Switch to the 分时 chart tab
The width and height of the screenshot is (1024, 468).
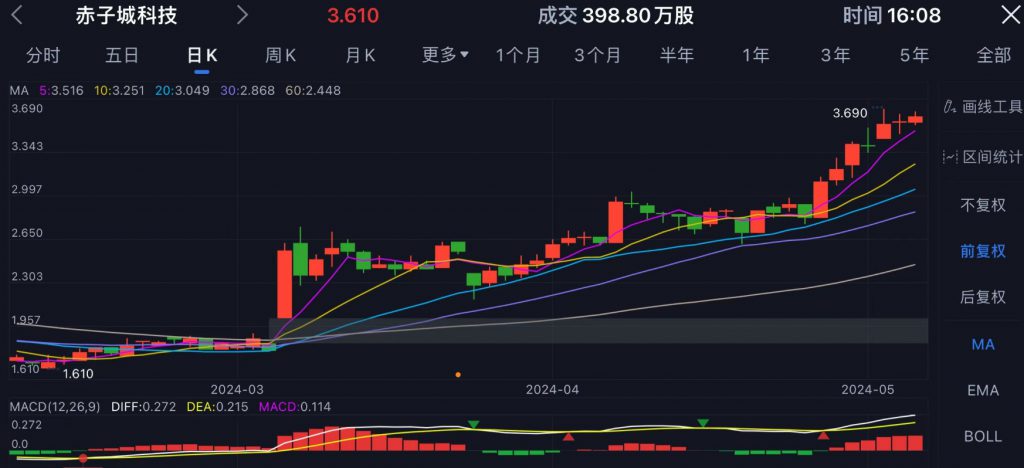click(x=43, y=55)
